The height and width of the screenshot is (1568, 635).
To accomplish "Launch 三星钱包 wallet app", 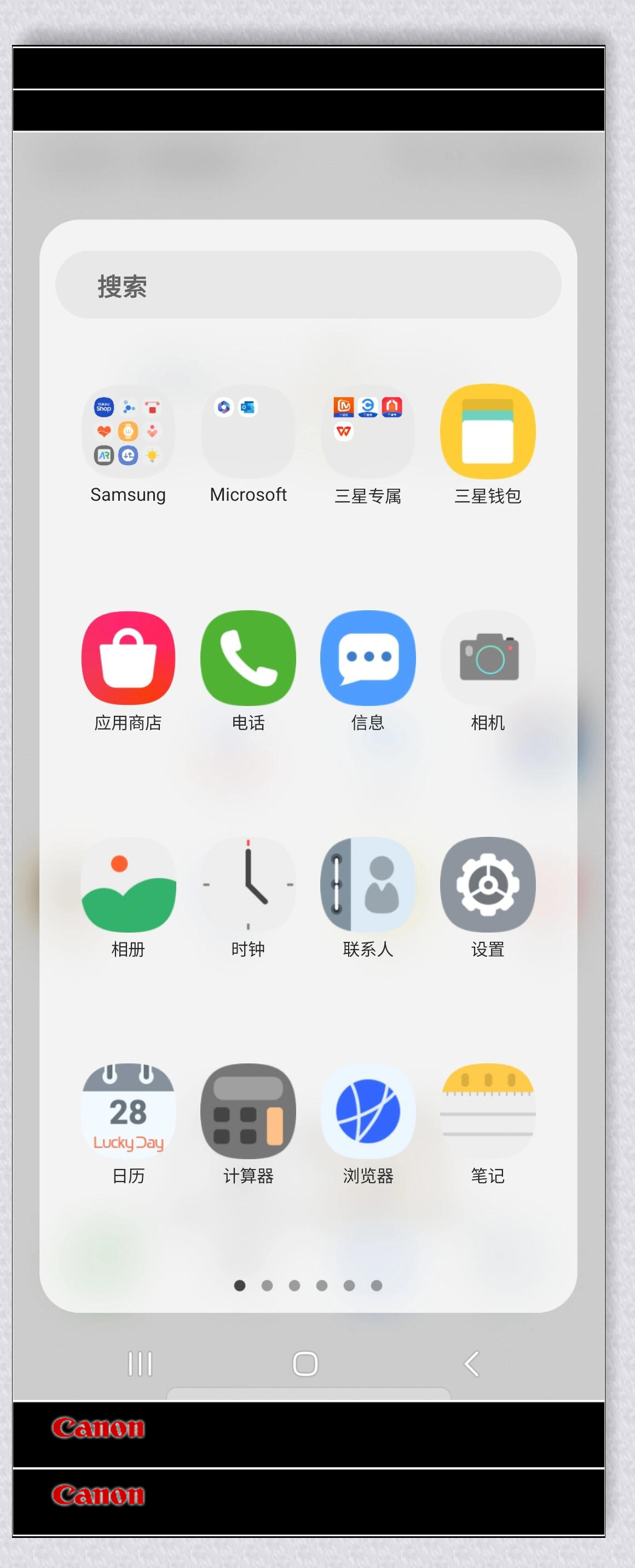I will pyautogui.click(x=488, y=432).
